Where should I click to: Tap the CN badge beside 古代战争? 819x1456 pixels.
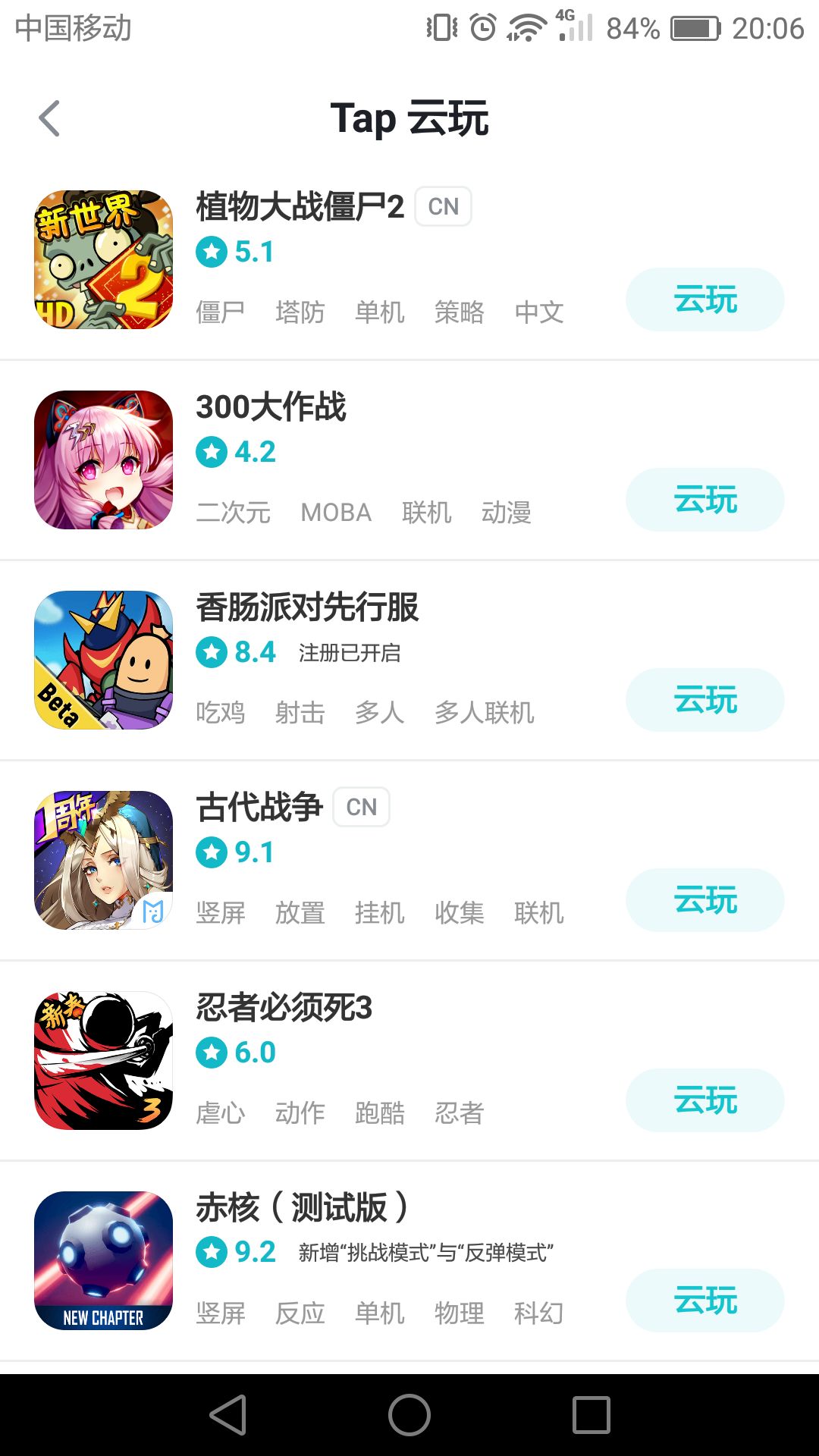361,807
